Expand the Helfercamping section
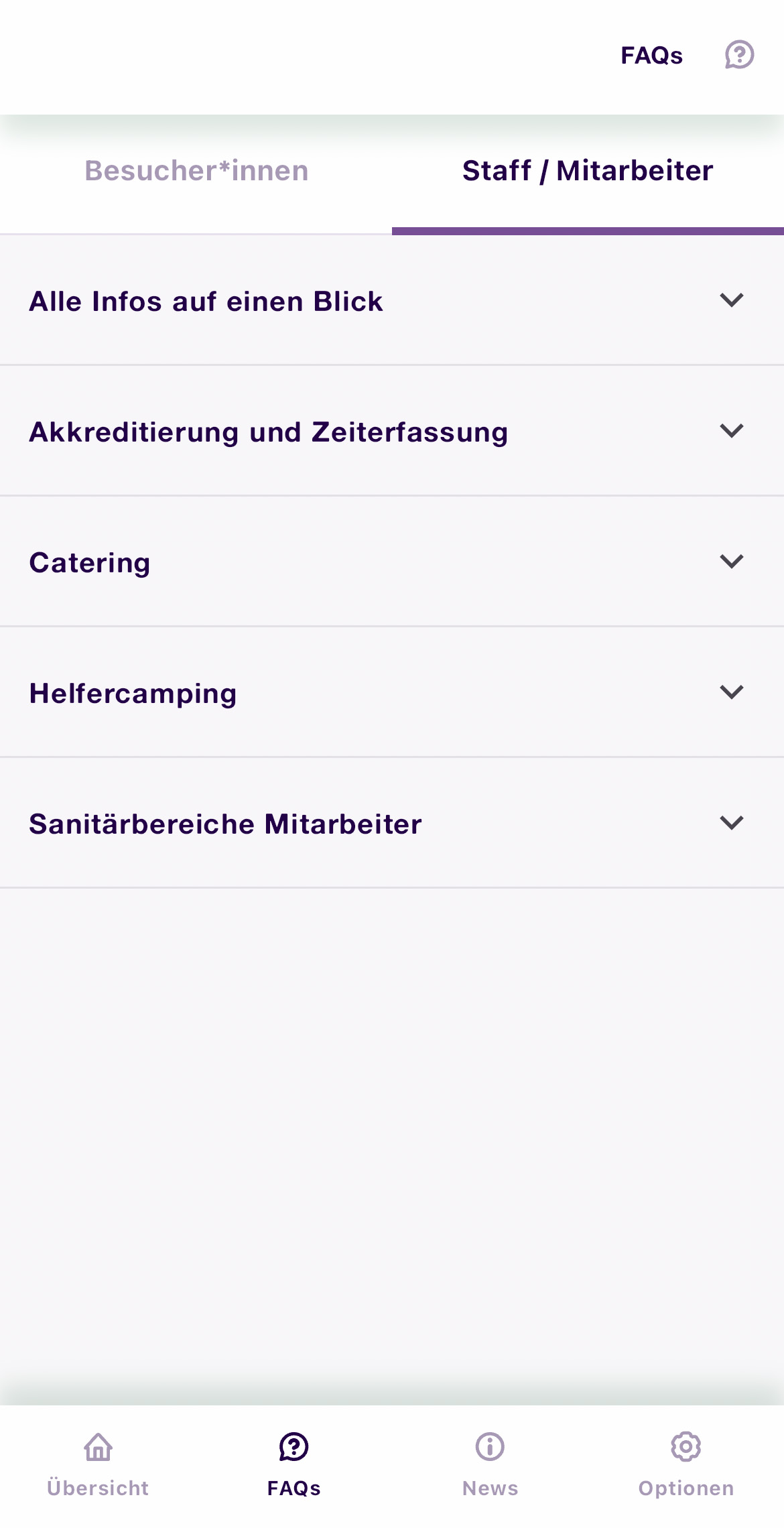 click(392, 692)
